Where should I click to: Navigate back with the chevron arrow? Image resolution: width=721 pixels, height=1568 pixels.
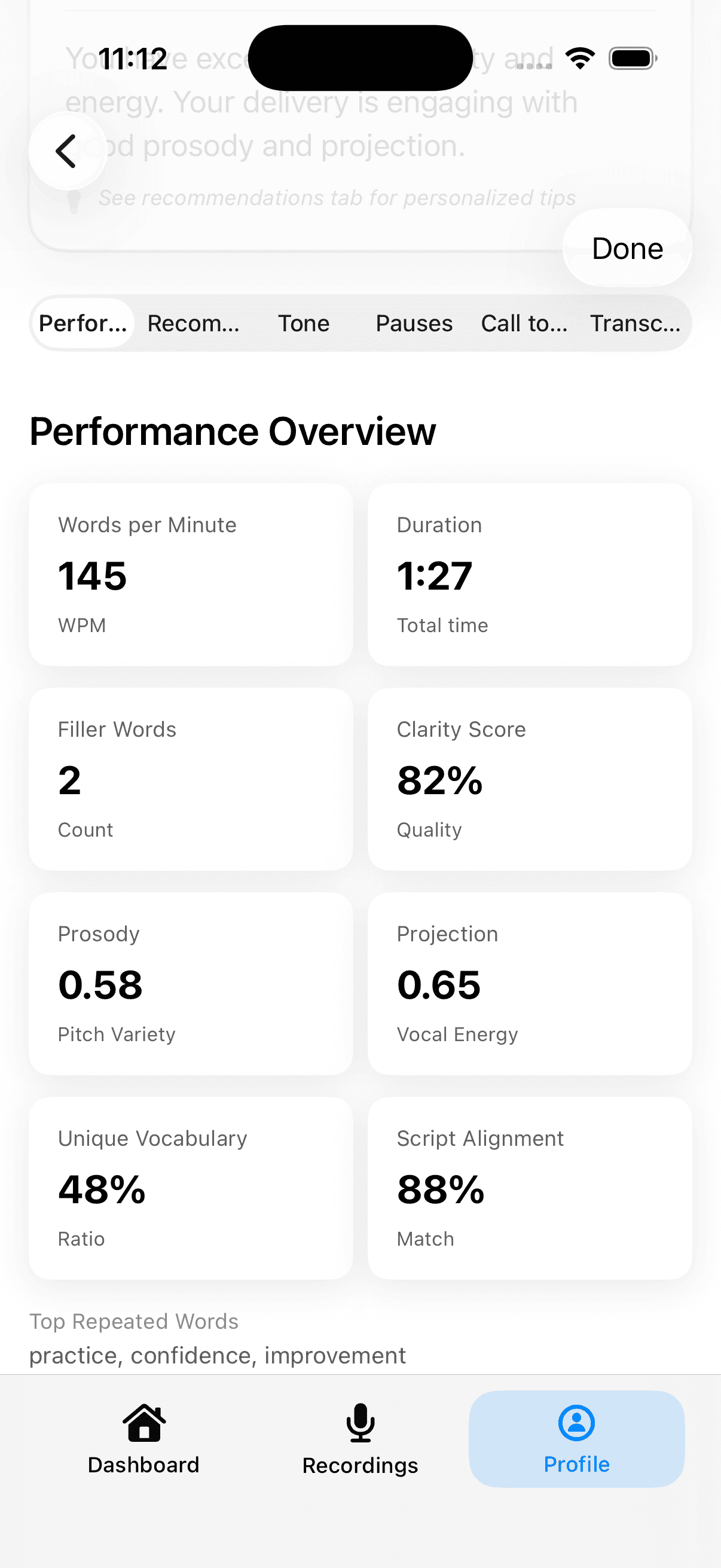pyautogui.click(x=67, y=151)
